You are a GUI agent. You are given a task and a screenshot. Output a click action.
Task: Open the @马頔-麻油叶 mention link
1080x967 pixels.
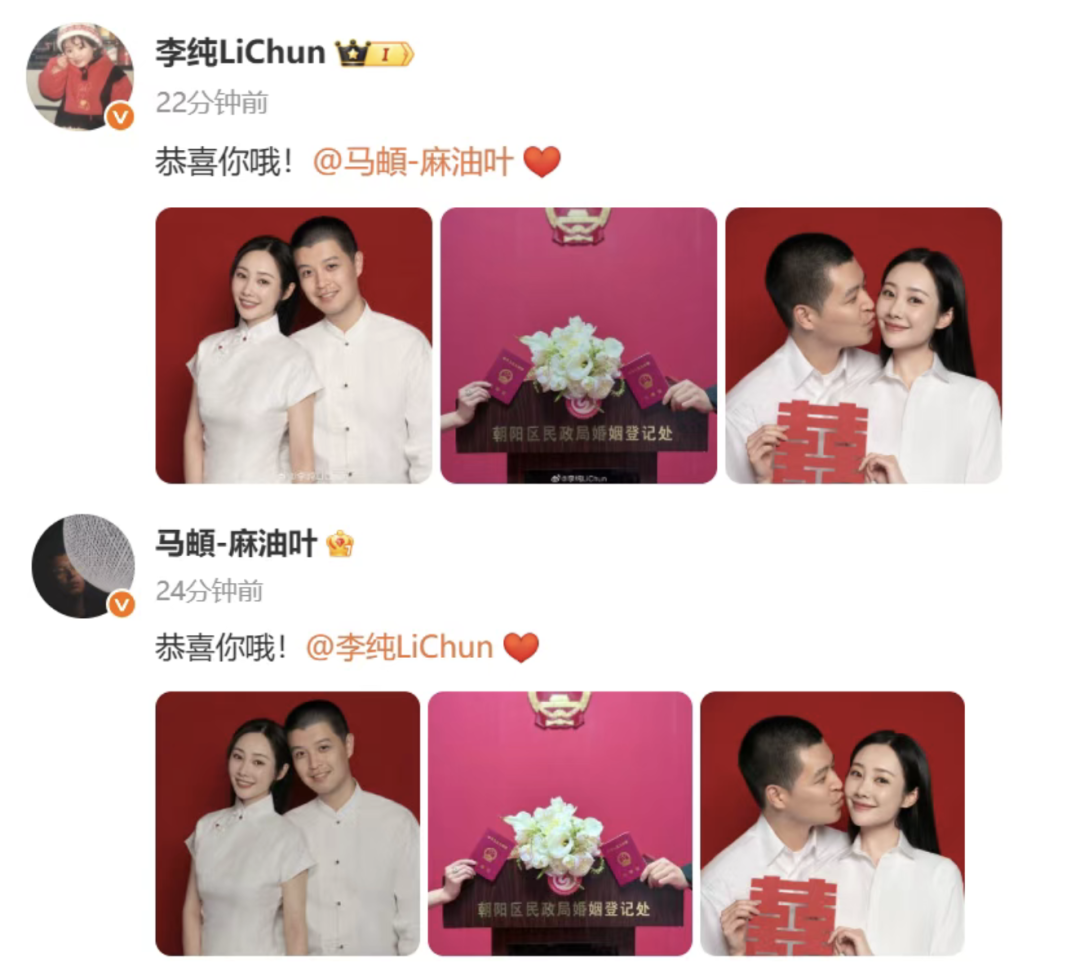413,162
